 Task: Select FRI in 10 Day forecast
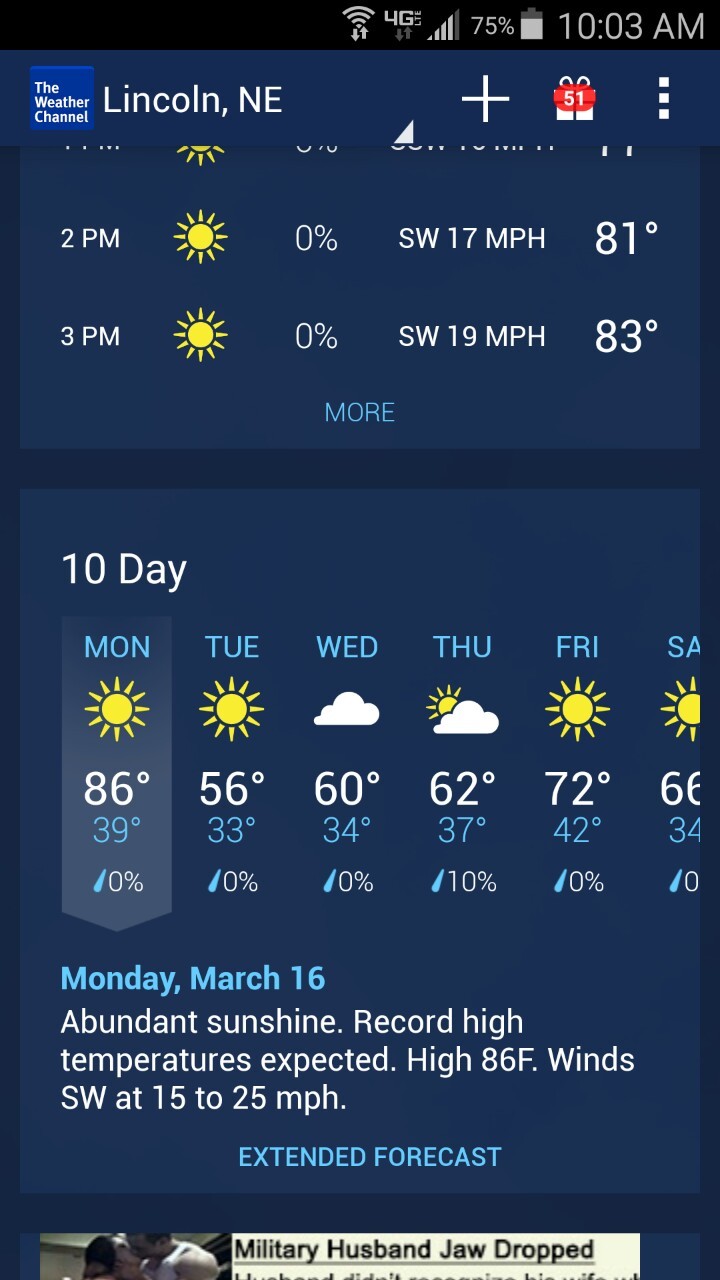pyautogui.click(x=577, y=770)
